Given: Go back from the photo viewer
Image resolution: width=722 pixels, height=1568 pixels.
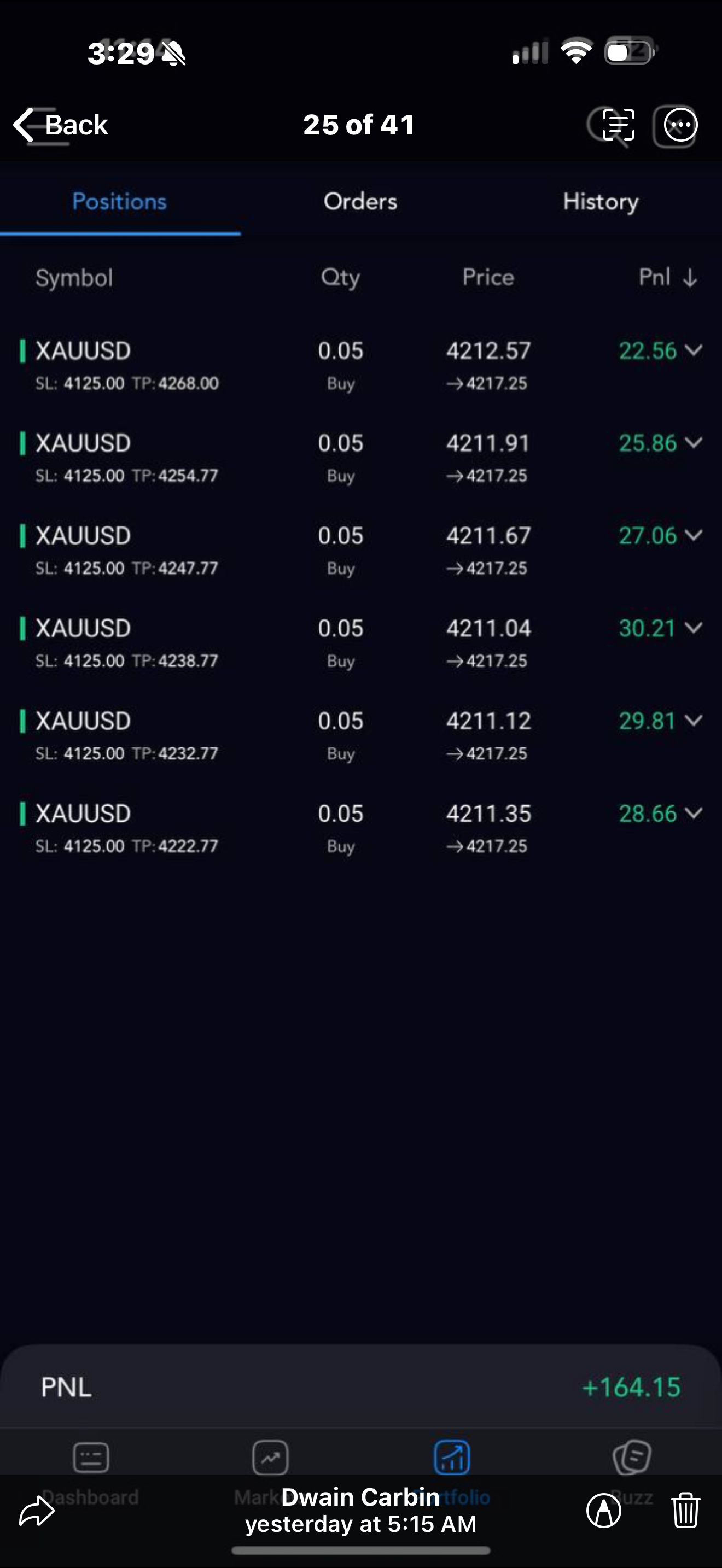Looking at the screenshot, I should tap(61, 125).
